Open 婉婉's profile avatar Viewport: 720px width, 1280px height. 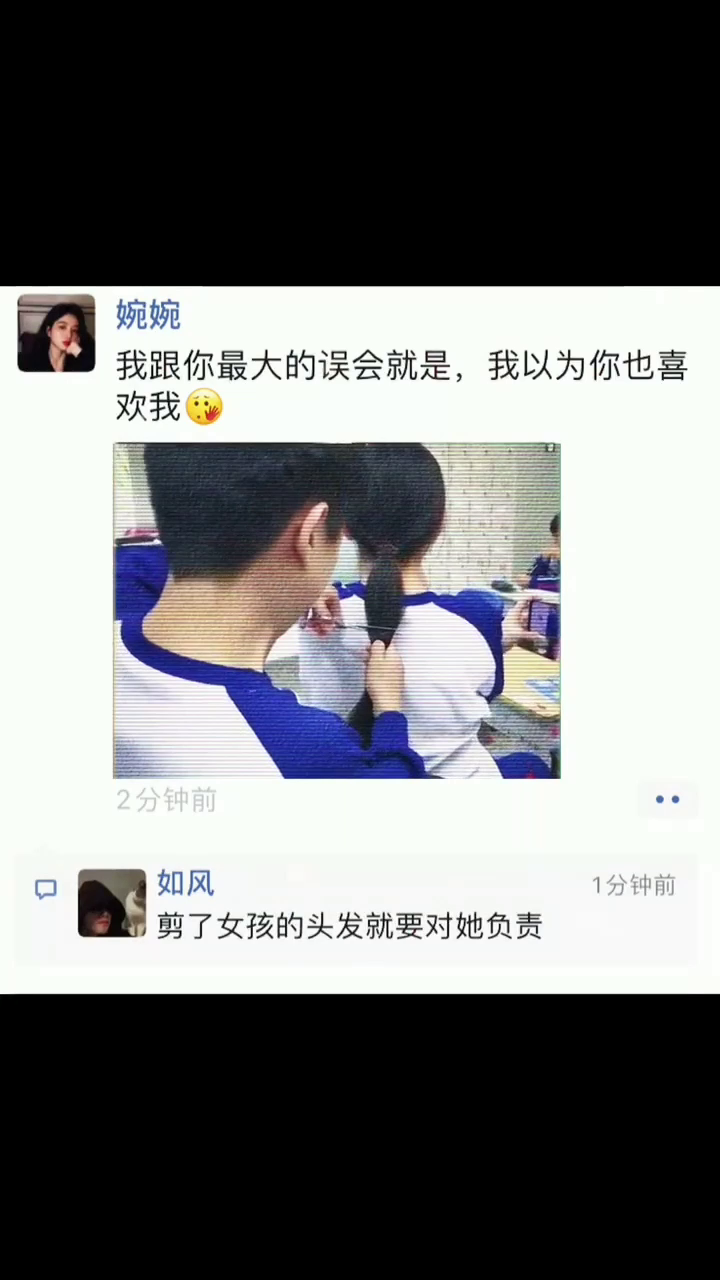click(56, 333)
